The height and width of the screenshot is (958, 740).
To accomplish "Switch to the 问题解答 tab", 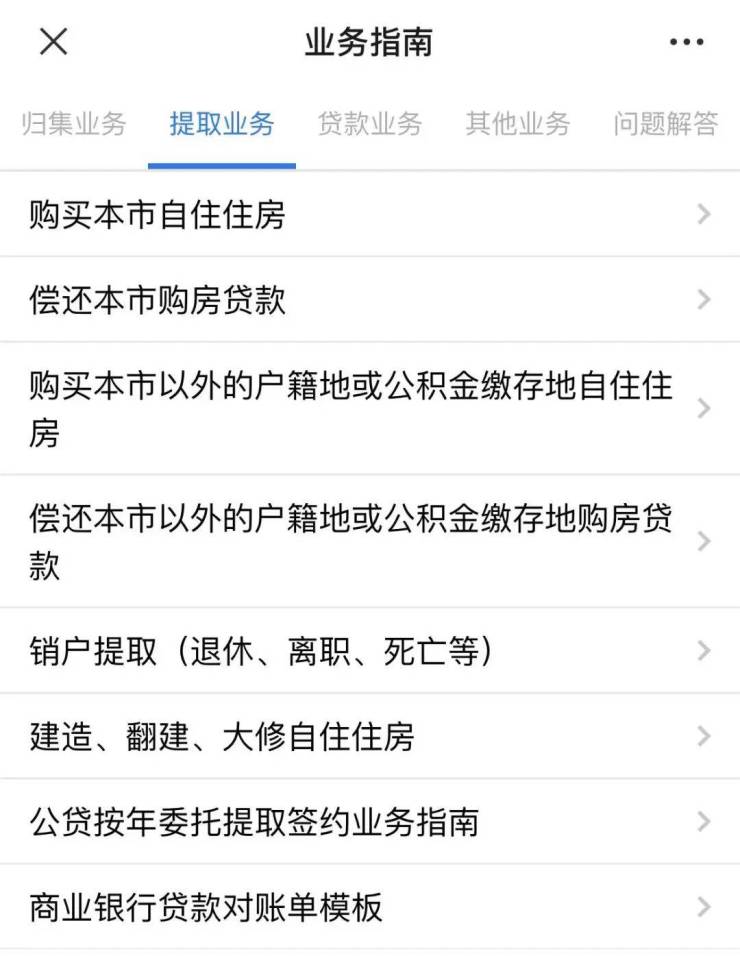I will [x=665, y=124].
